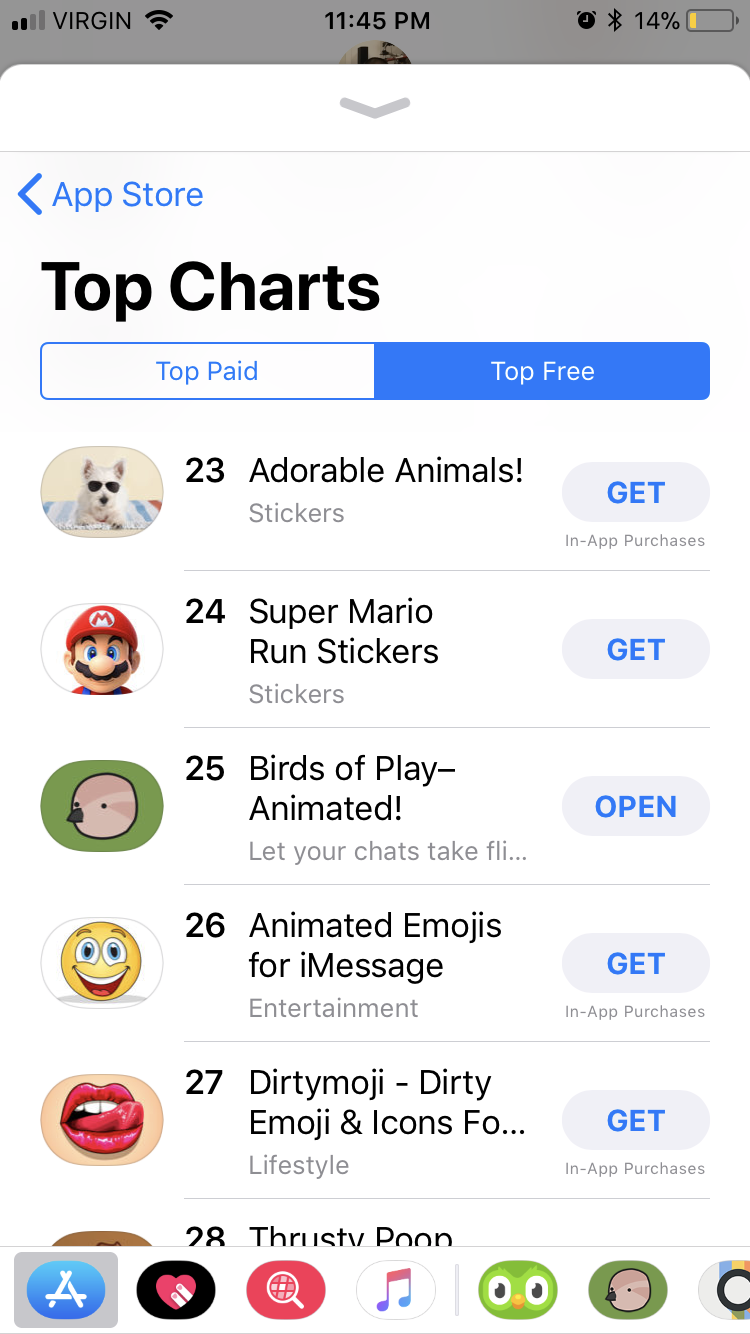Open Birds of Play–Animated!
Image resolution: width=750 pixels, height=1334 pixels.
(635, 807)
